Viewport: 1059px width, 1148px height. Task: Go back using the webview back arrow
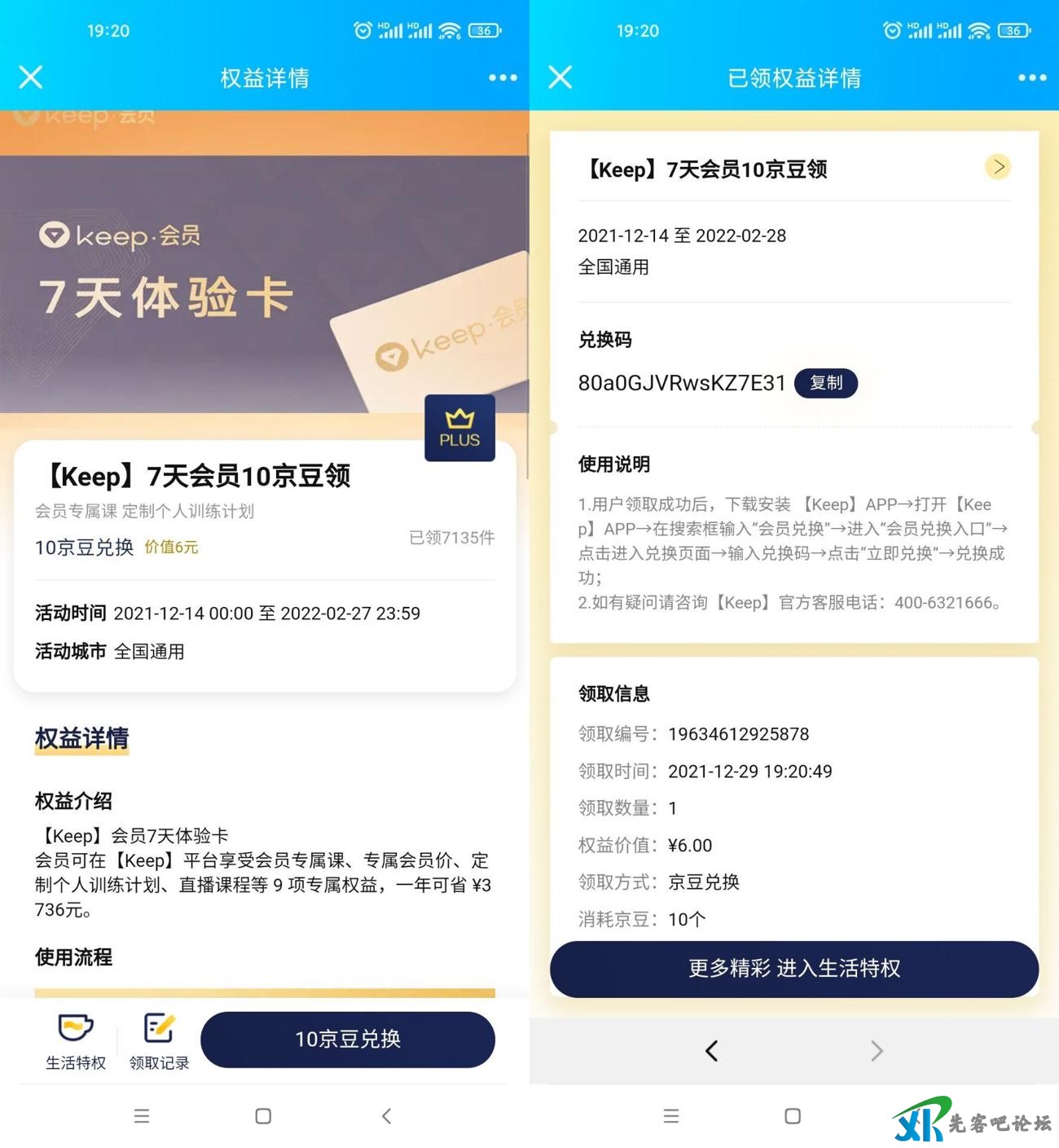pyautogui.click(x=711, y=1051)
